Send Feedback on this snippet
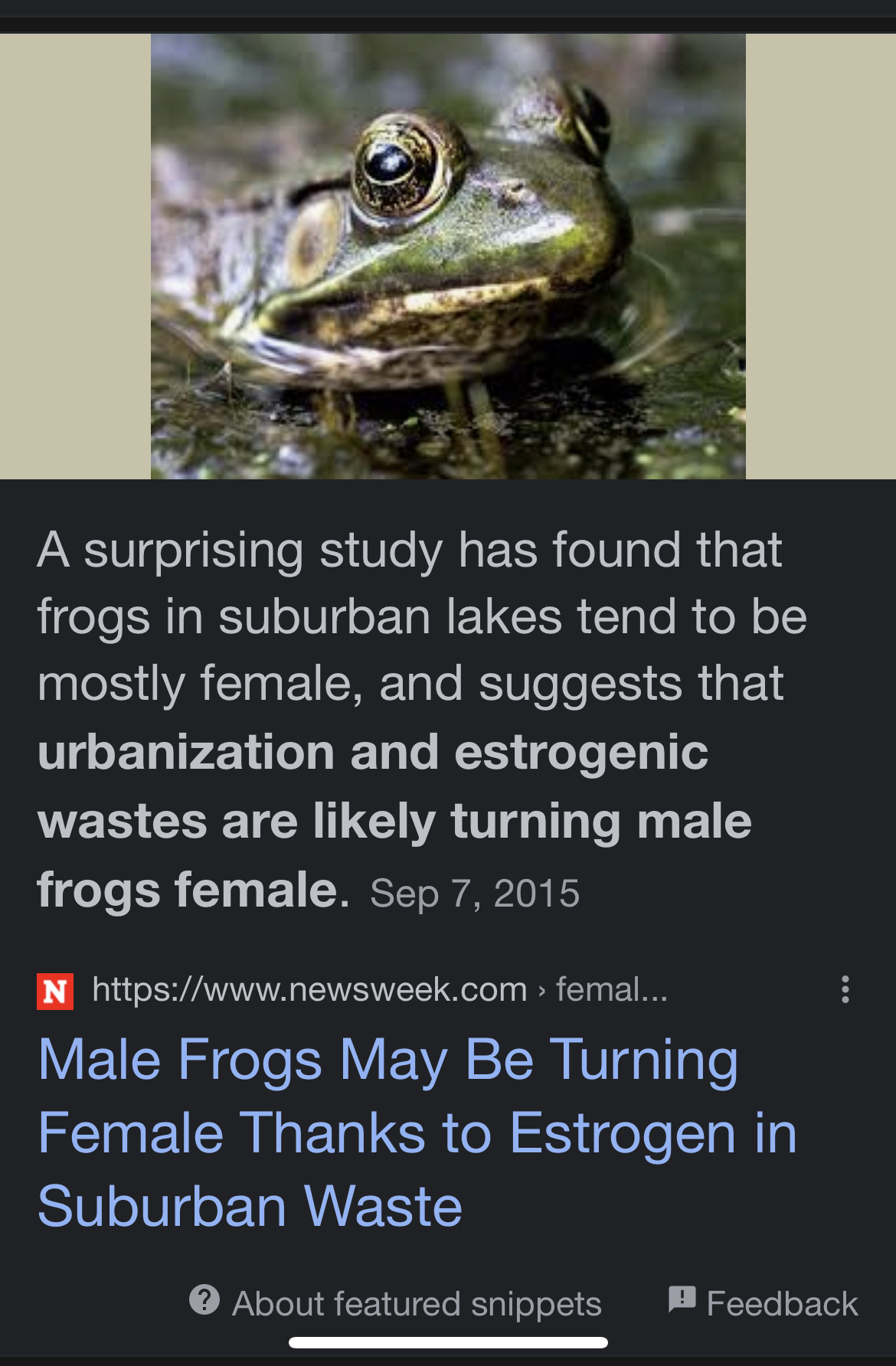 764,1302
